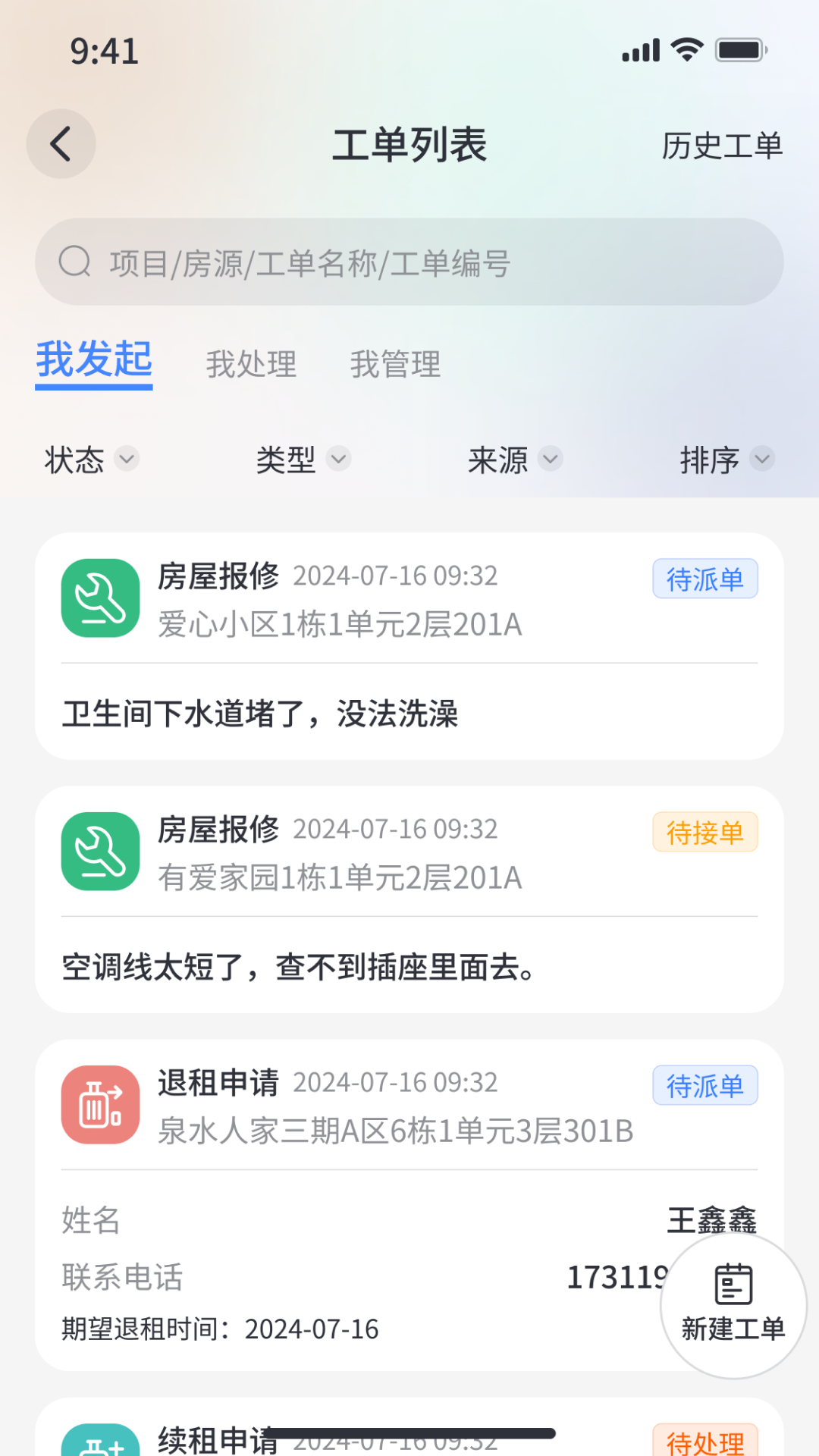The width and height of the screenshot is (819, 1456).
Task: Select the 待派单 status badge on 房屋报修
Action: pos(704,578)
